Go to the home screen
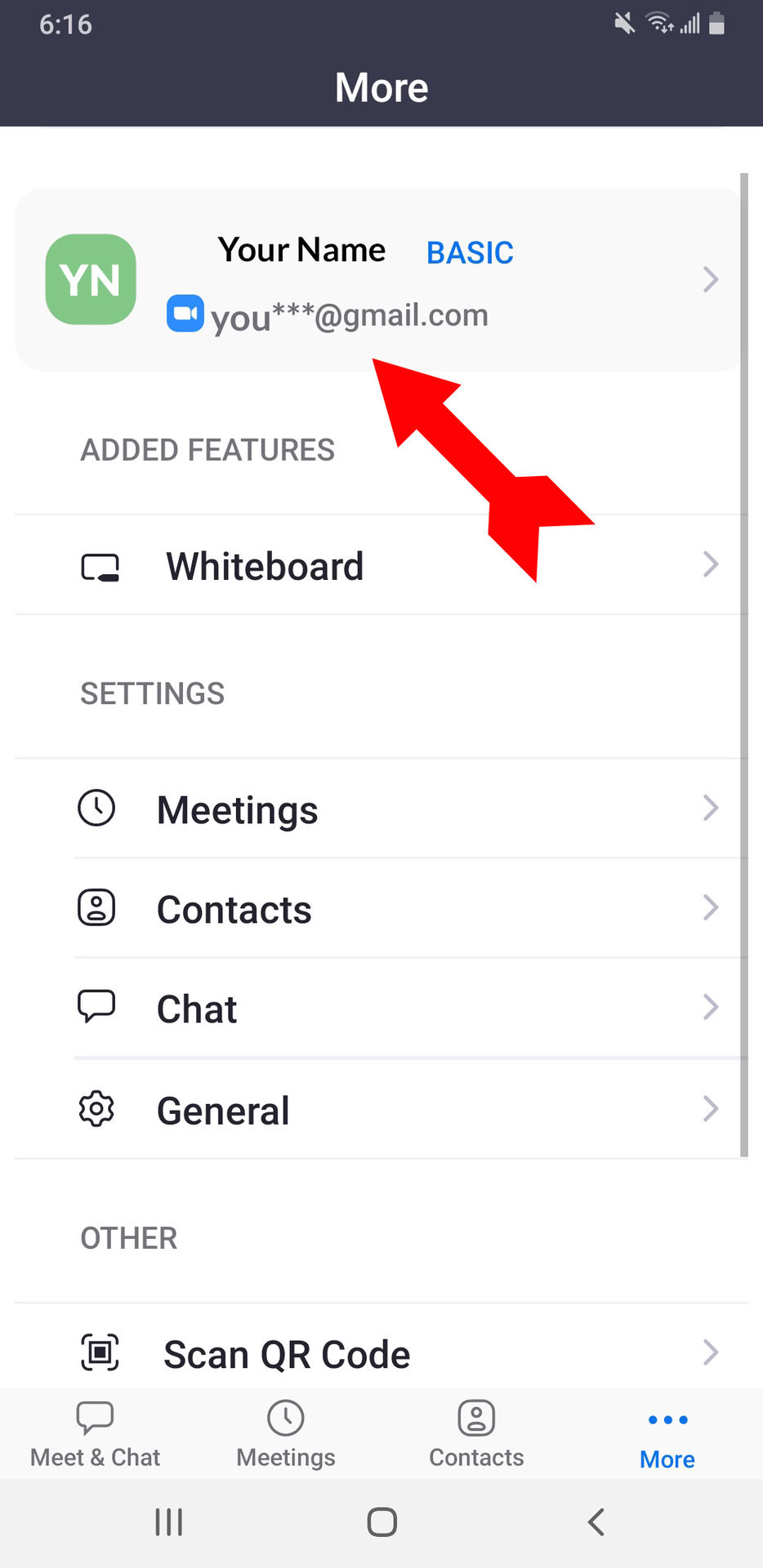Image resolution: width=763 pixels, height=1568 pixels. pos(381,1522)
